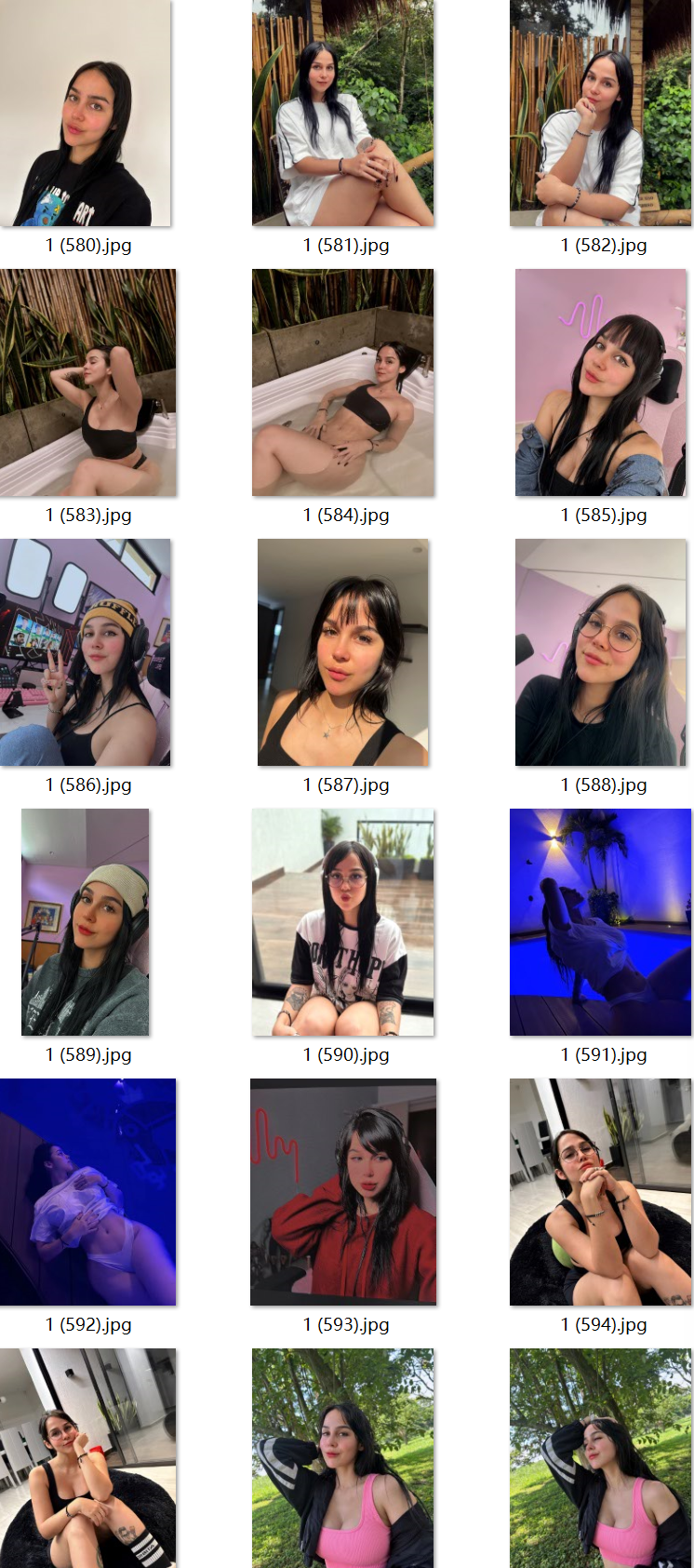Choose the photo 1 (594).jpg
Viewport: 694px width, 1568px height.
(x=600, y=1192)
